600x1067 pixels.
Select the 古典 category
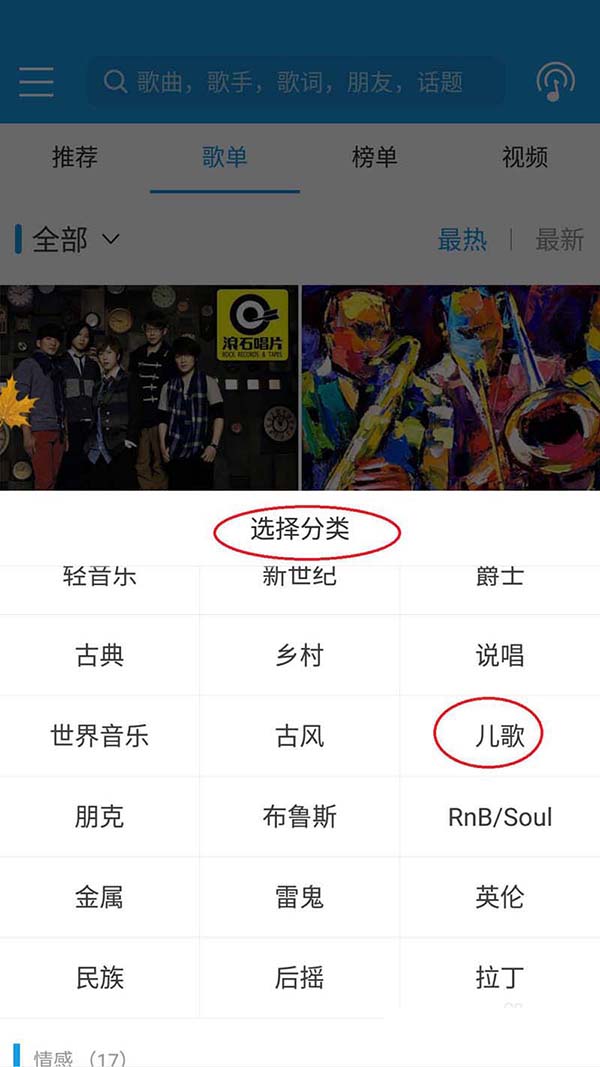click(x=99, y=656)
